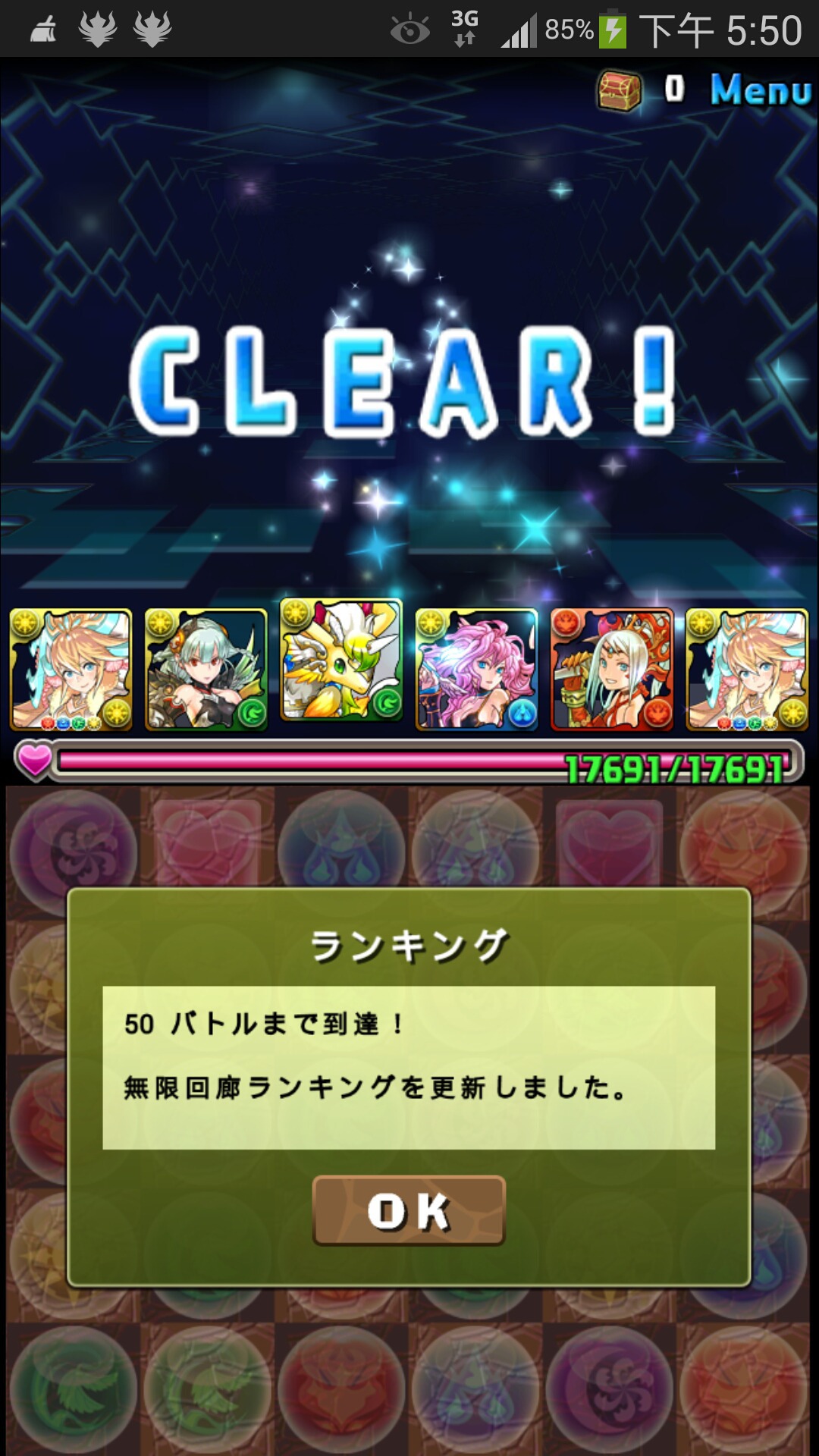Open the Menu at top right
819x1456 pixels.
761,89
